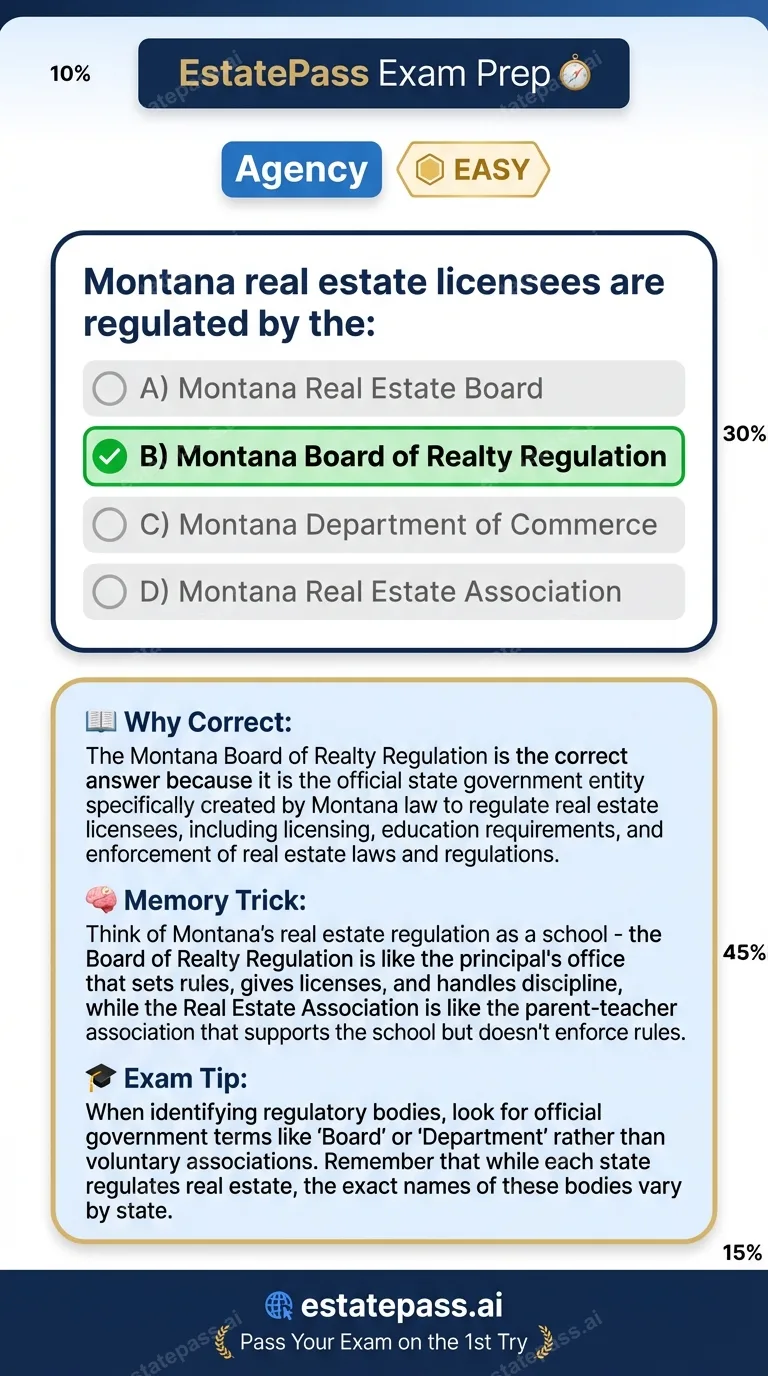Open the EstatePass Exam Prep header
Screen dimensions: 768x1376
[x=384, y=72]
